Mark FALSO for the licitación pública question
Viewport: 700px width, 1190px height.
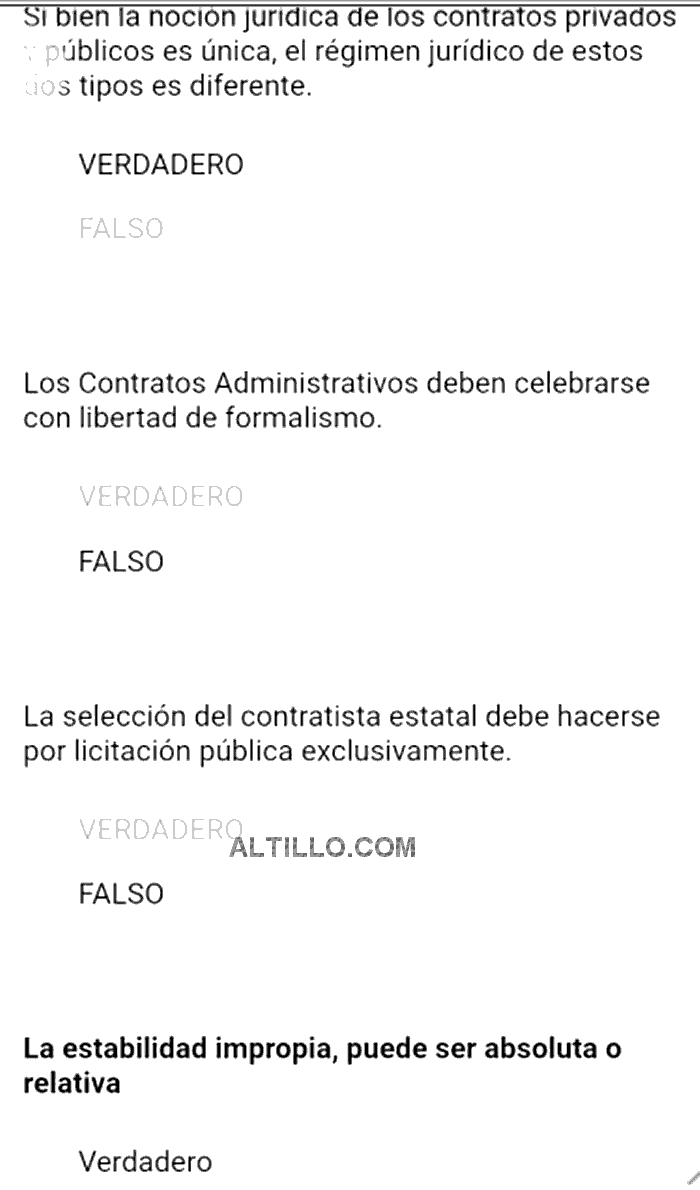[121, 894]
